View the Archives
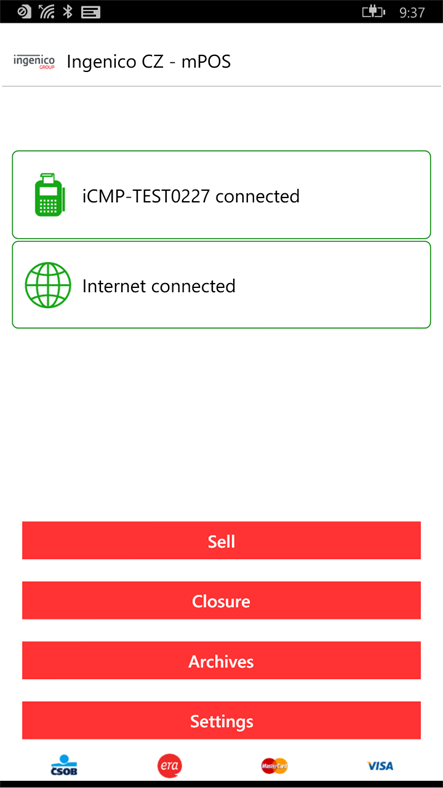The image size is (443, 788). [x=221, y=660]
